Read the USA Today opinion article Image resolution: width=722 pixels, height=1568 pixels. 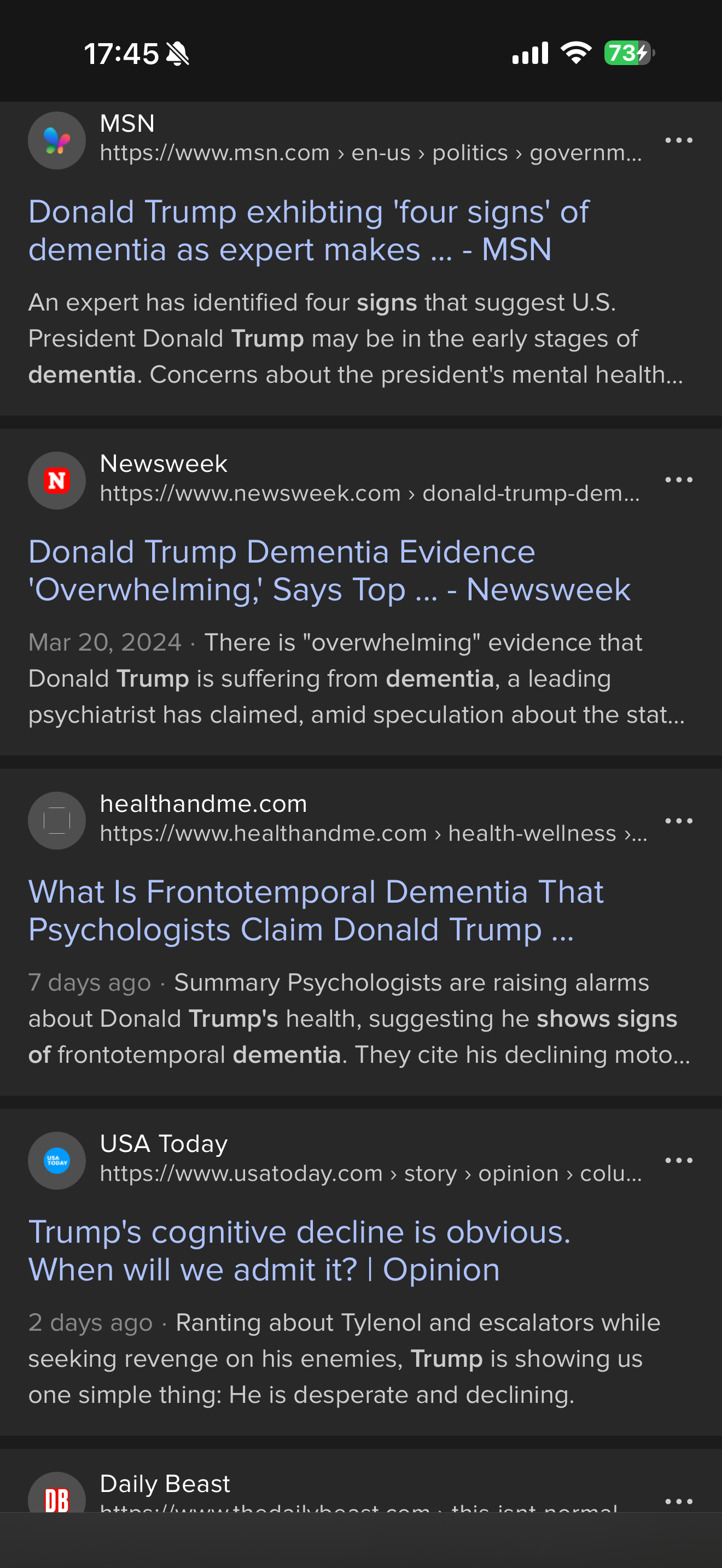(299, 1251)
